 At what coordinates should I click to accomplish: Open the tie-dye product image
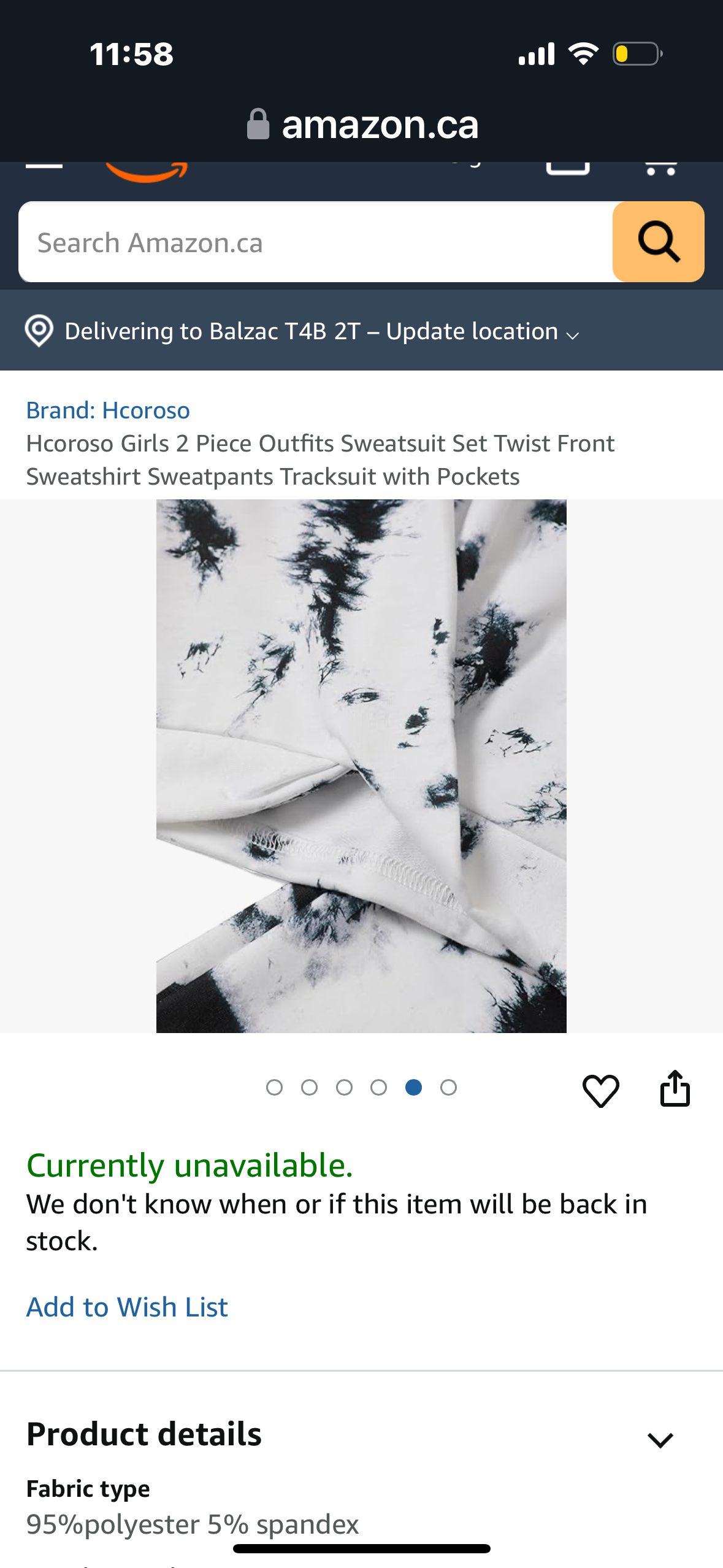361,766
